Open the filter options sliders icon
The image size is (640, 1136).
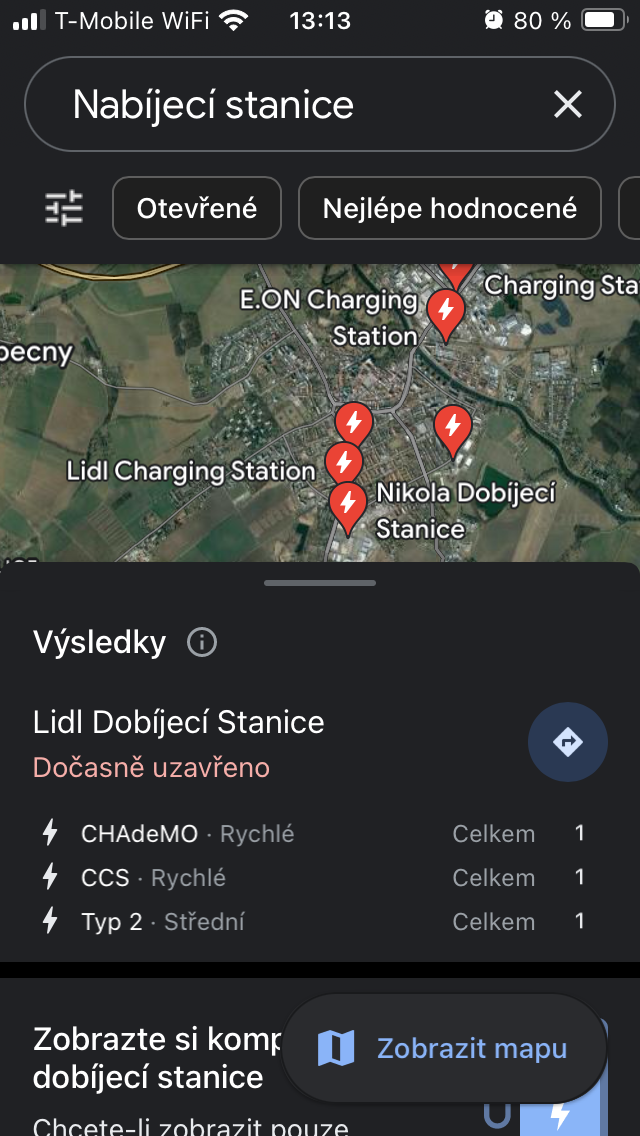coord(65,208)
